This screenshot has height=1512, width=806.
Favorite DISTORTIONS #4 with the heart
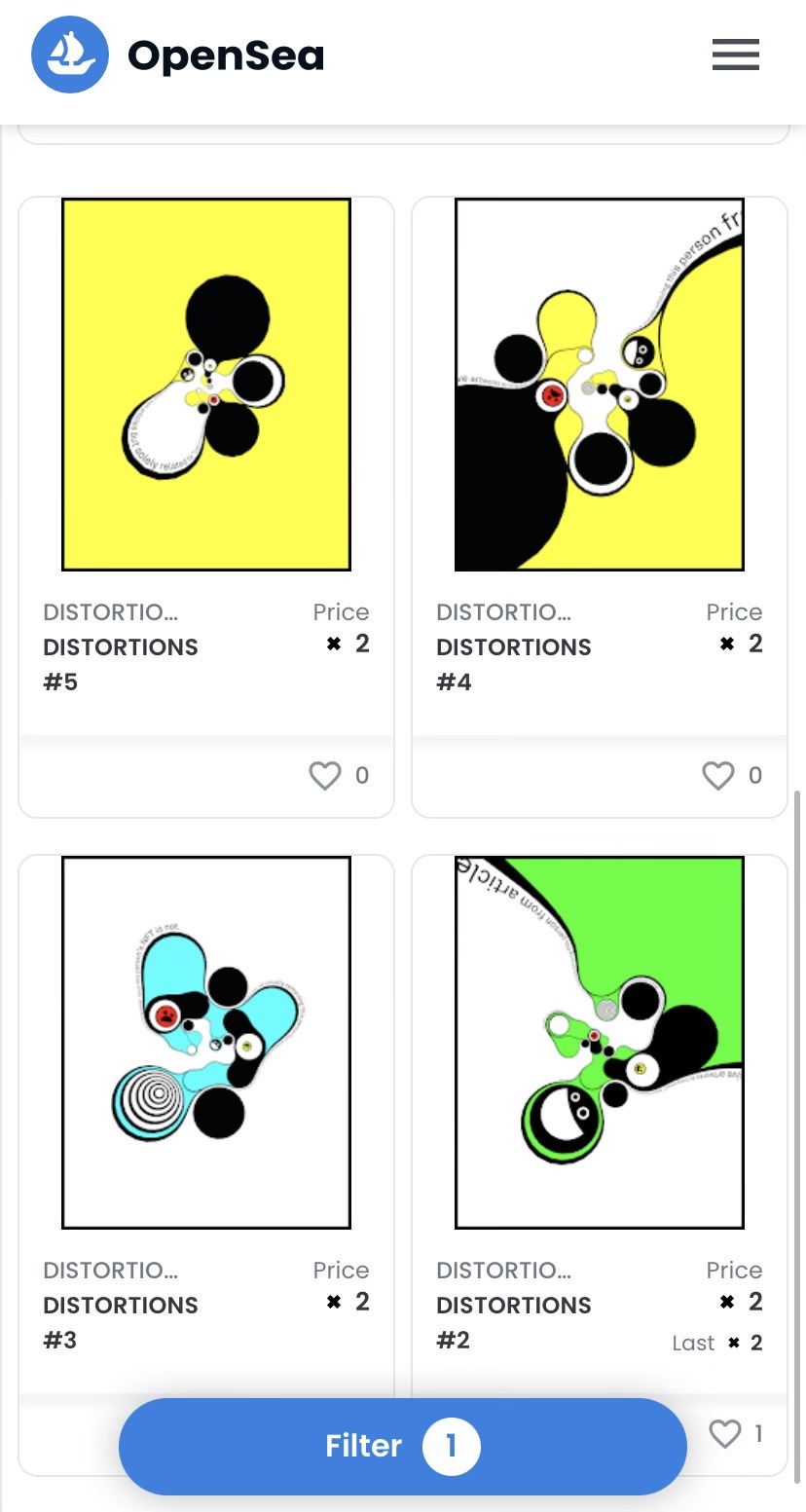pyautogui.click(x=718, y=776)
